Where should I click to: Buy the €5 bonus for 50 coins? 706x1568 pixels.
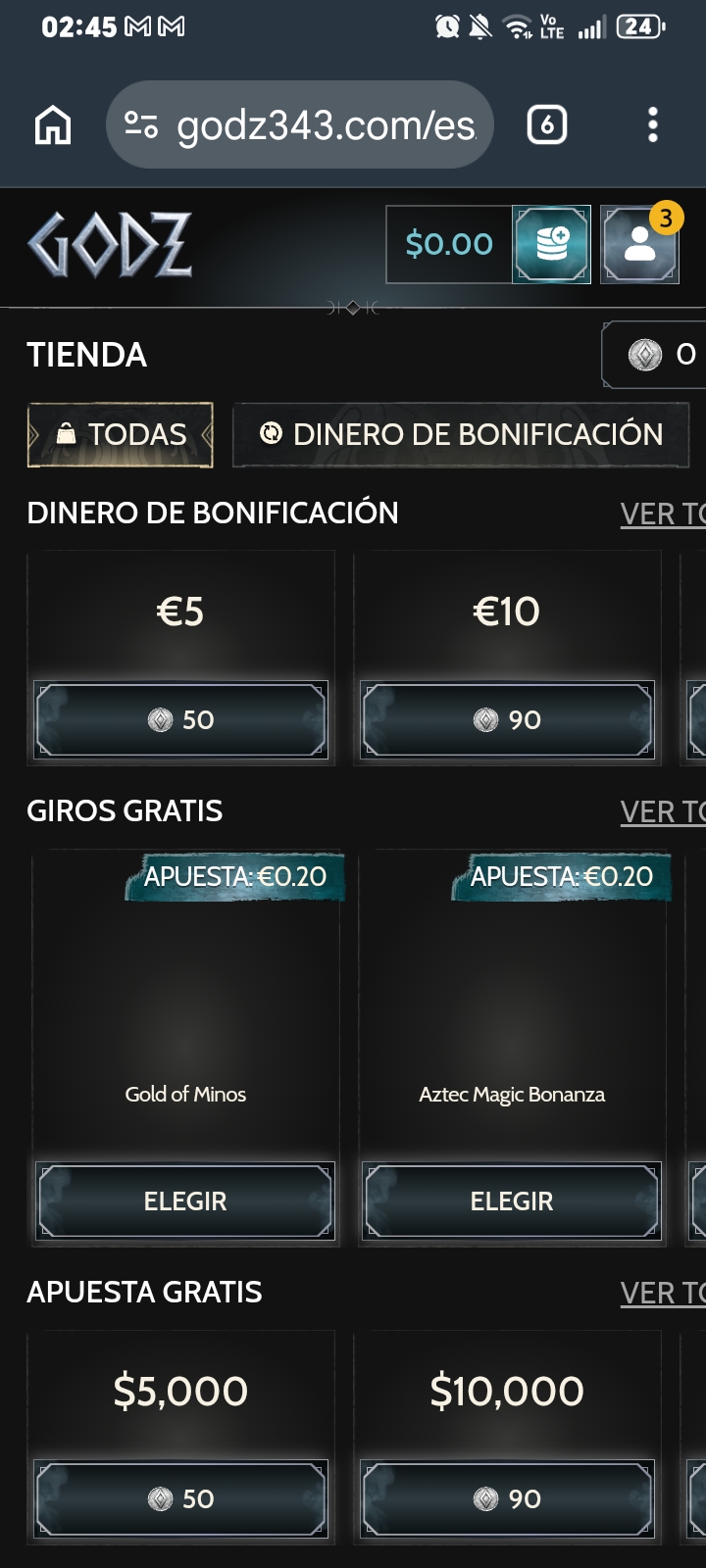click(180, 720)
